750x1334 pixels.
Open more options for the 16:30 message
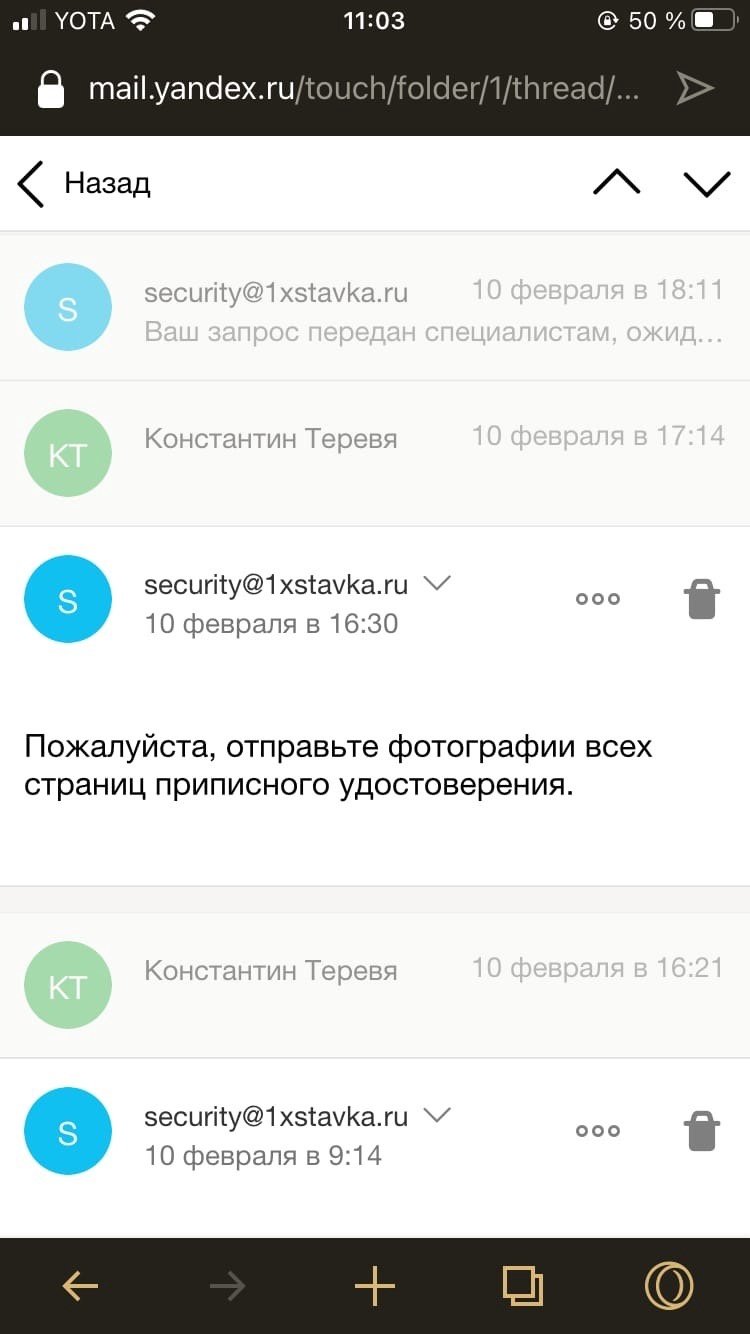pos(598,599)
